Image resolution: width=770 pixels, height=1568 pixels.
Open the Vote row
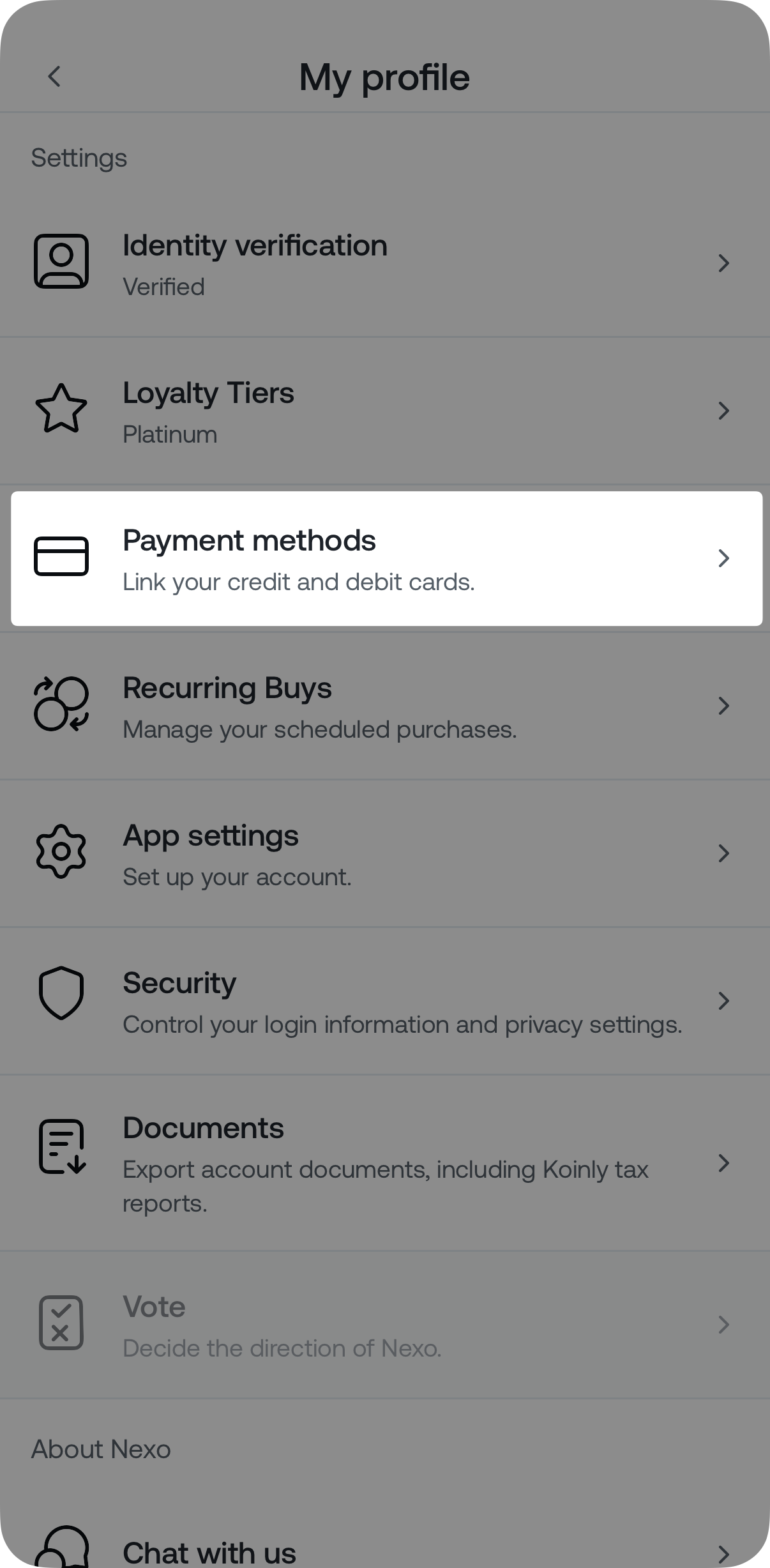pyautogui.click(x=383, y=1325)
